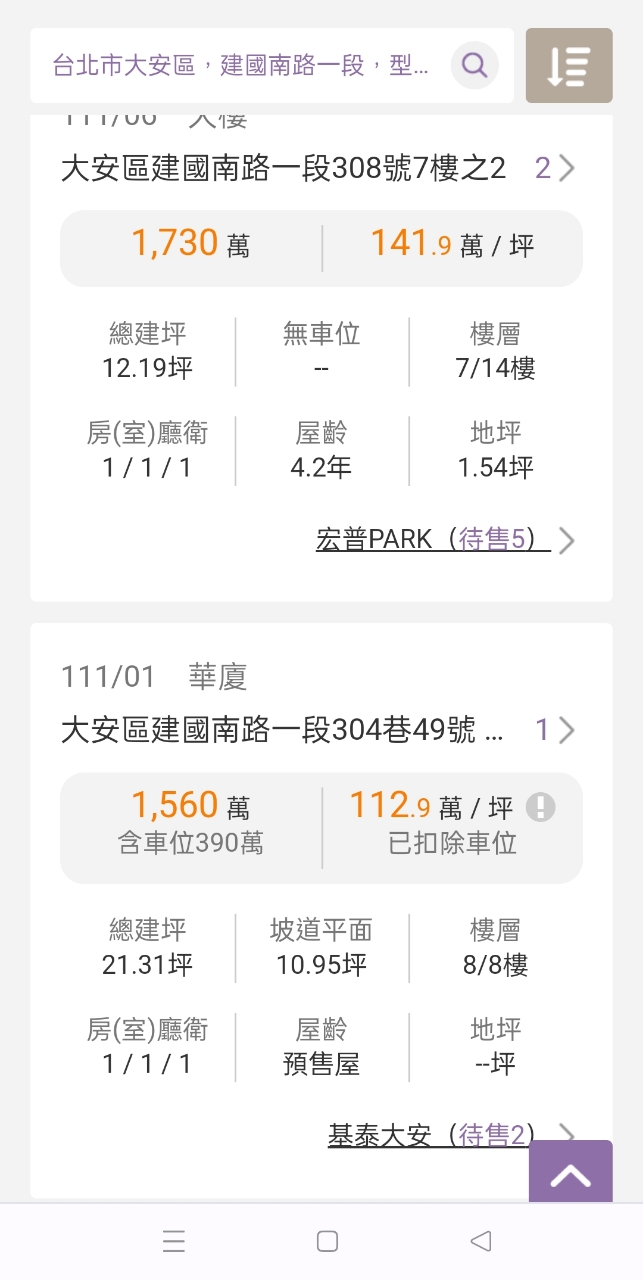Open the sort order button
Viewport: 643px width, 1280px height.
(569, 66)
